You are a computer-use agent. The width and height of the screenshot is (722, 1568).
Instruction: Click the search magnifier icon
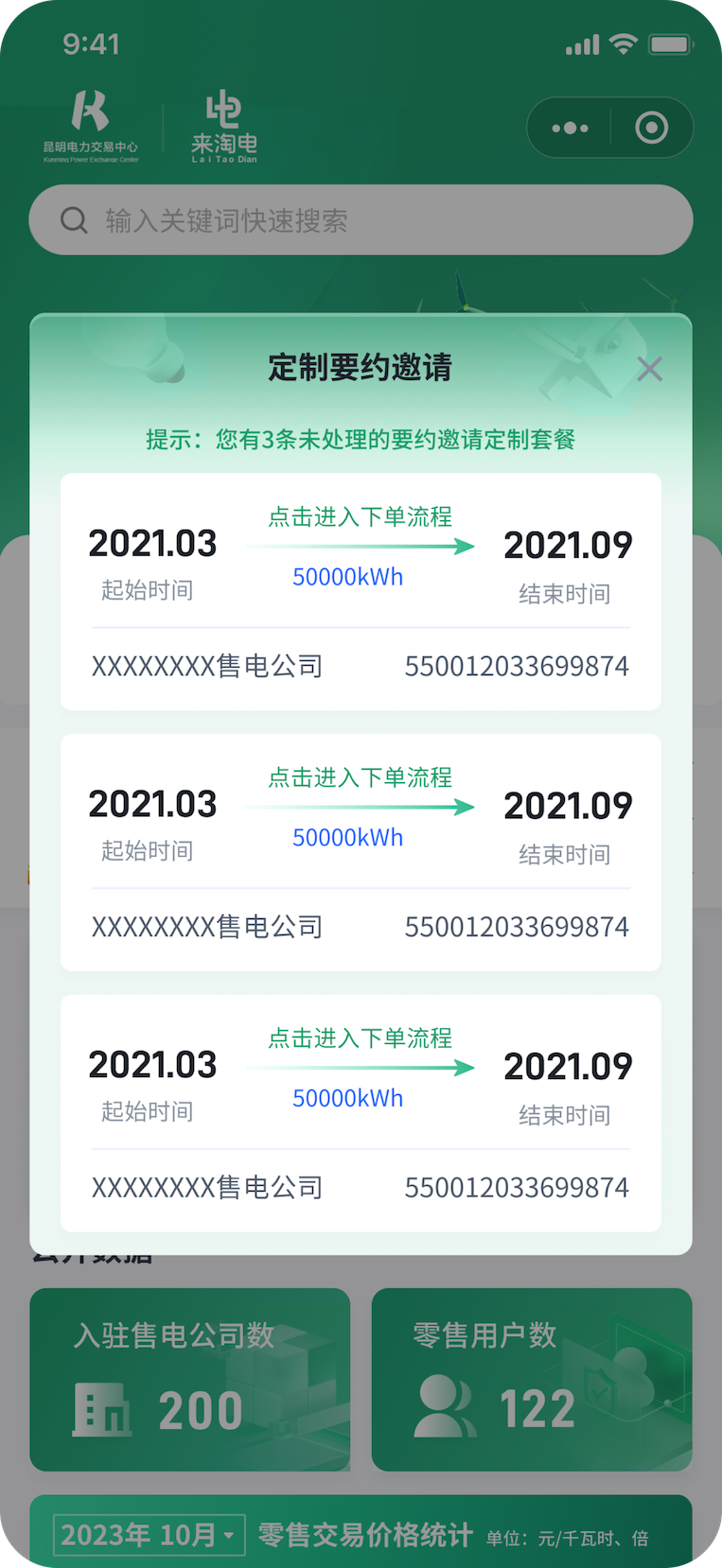[75, 219]
